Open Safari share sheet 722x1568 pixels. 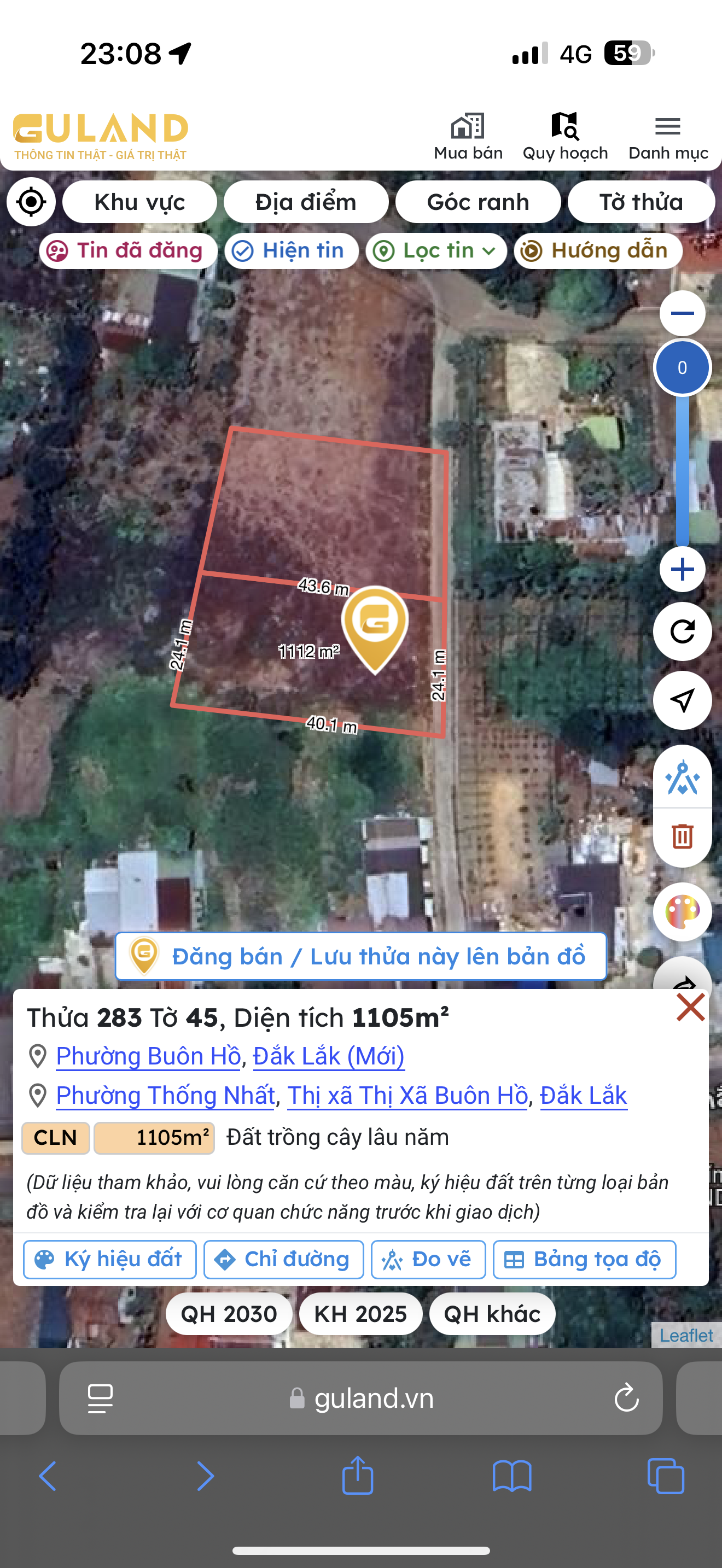point(357,1476)
